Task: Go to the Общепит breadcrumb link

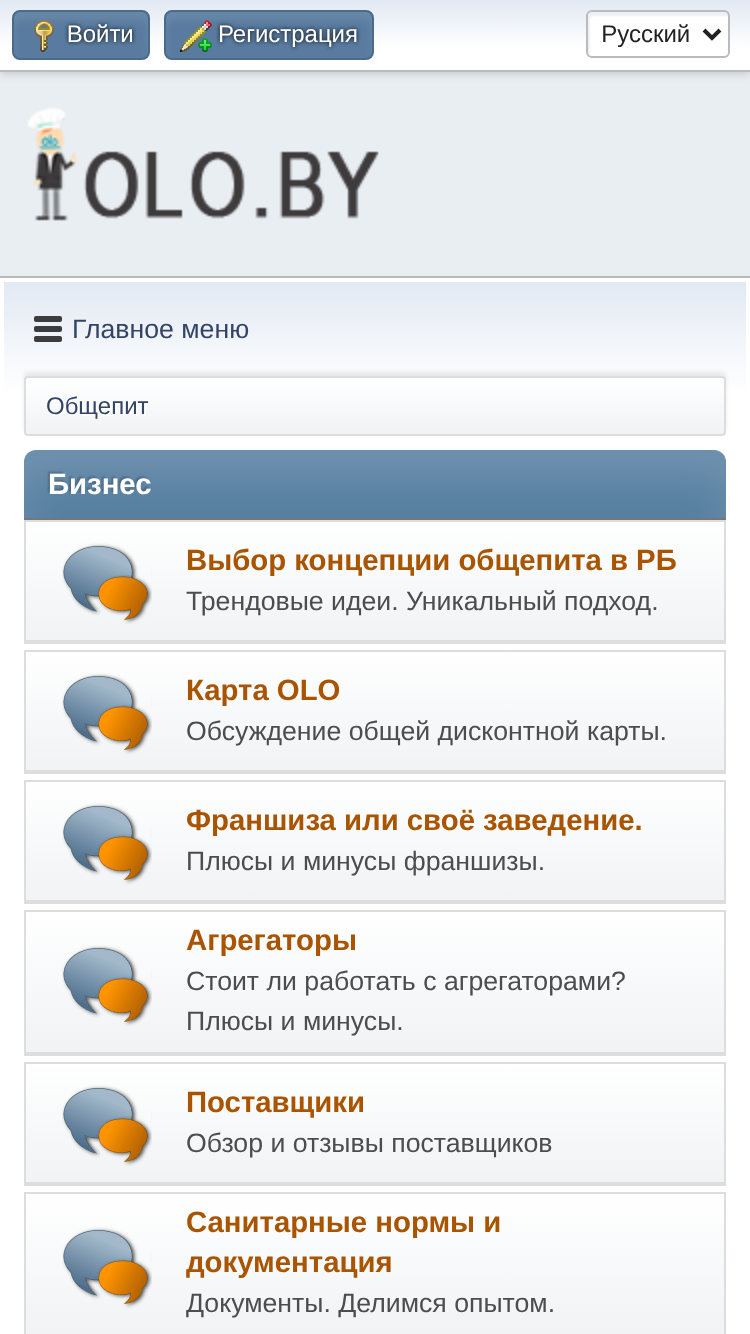Action: pos(97,406)
